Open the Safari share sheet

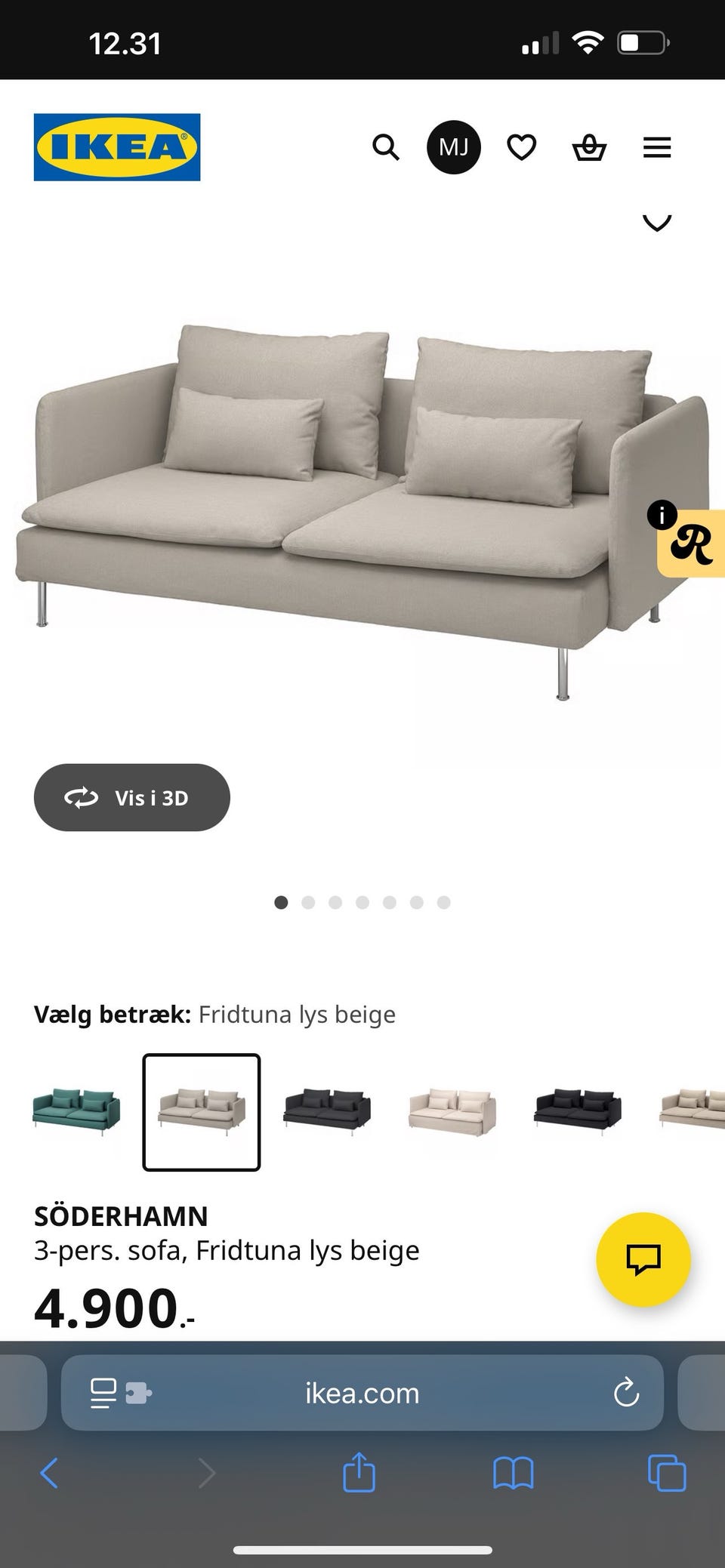coord(360,1472)
